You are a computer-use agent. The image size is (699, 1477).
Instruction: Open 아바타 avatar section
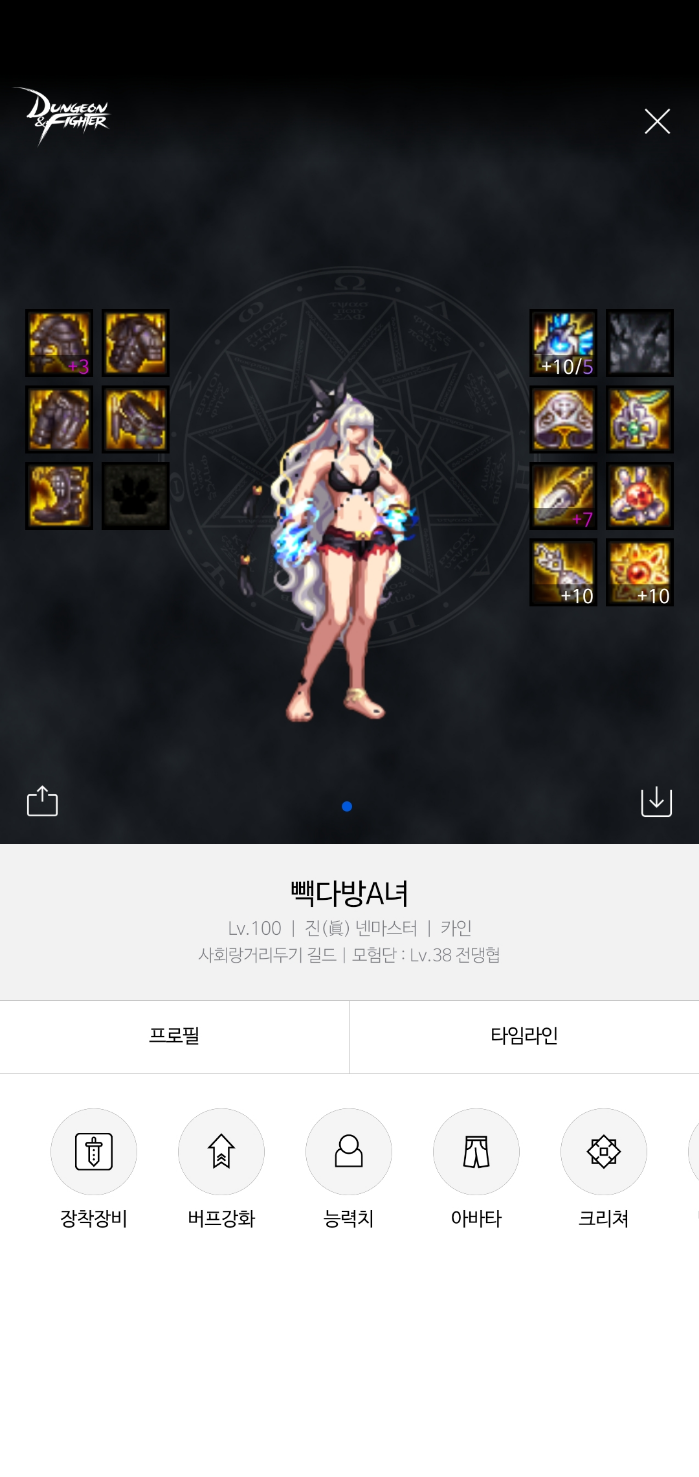click(476, 1152)
